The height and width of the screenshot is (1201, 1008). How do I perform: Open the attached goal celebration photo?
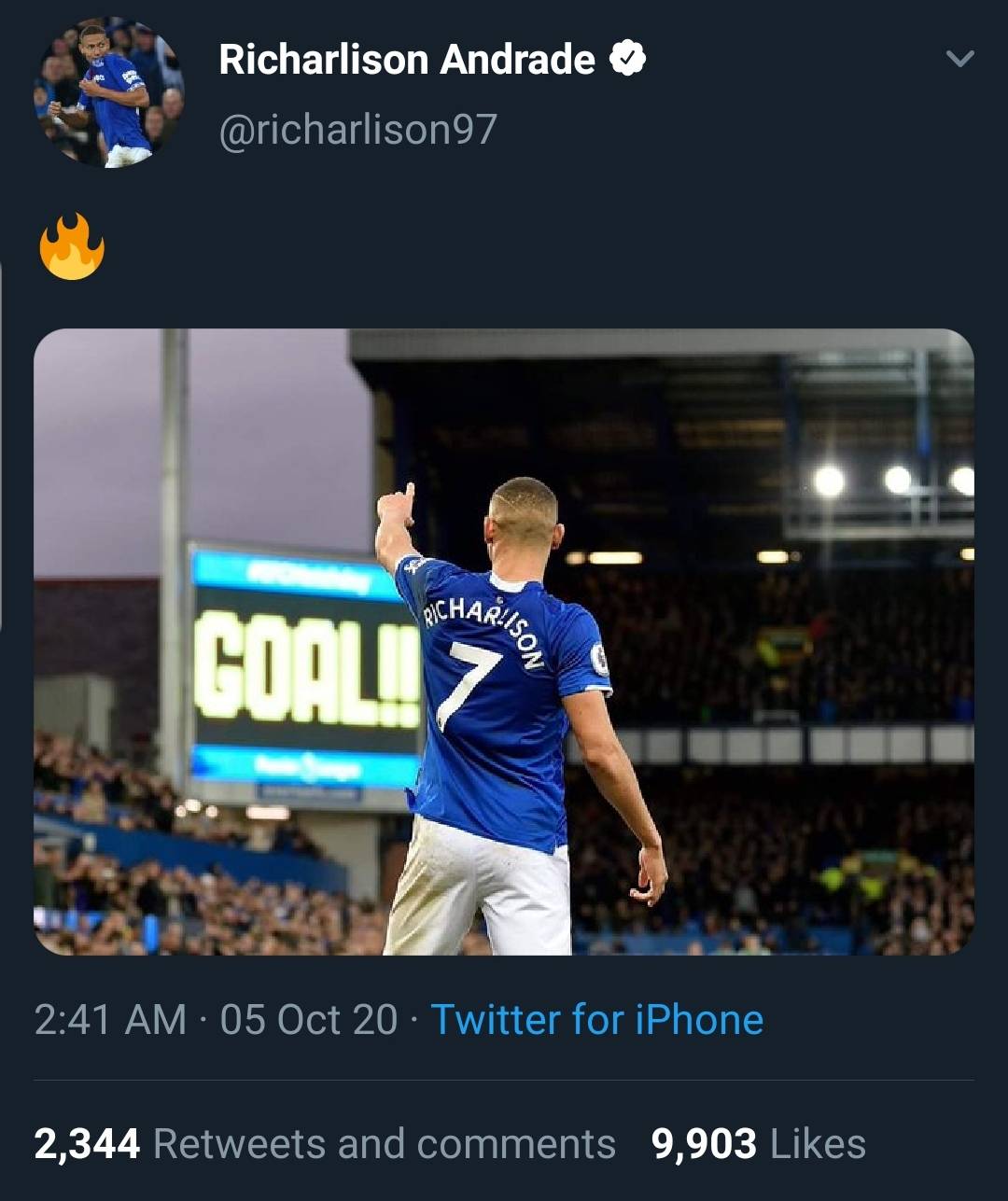504,653
